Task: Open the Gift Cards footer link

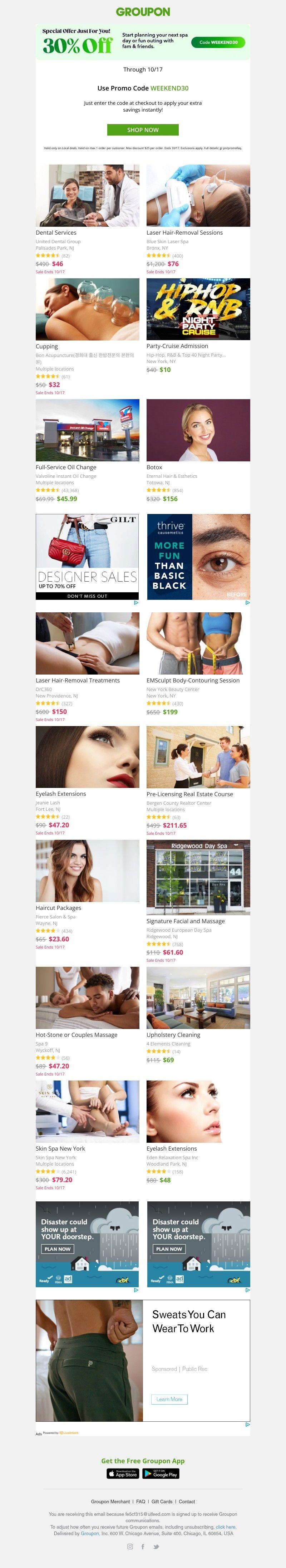Action: (x=162, y=1501)
